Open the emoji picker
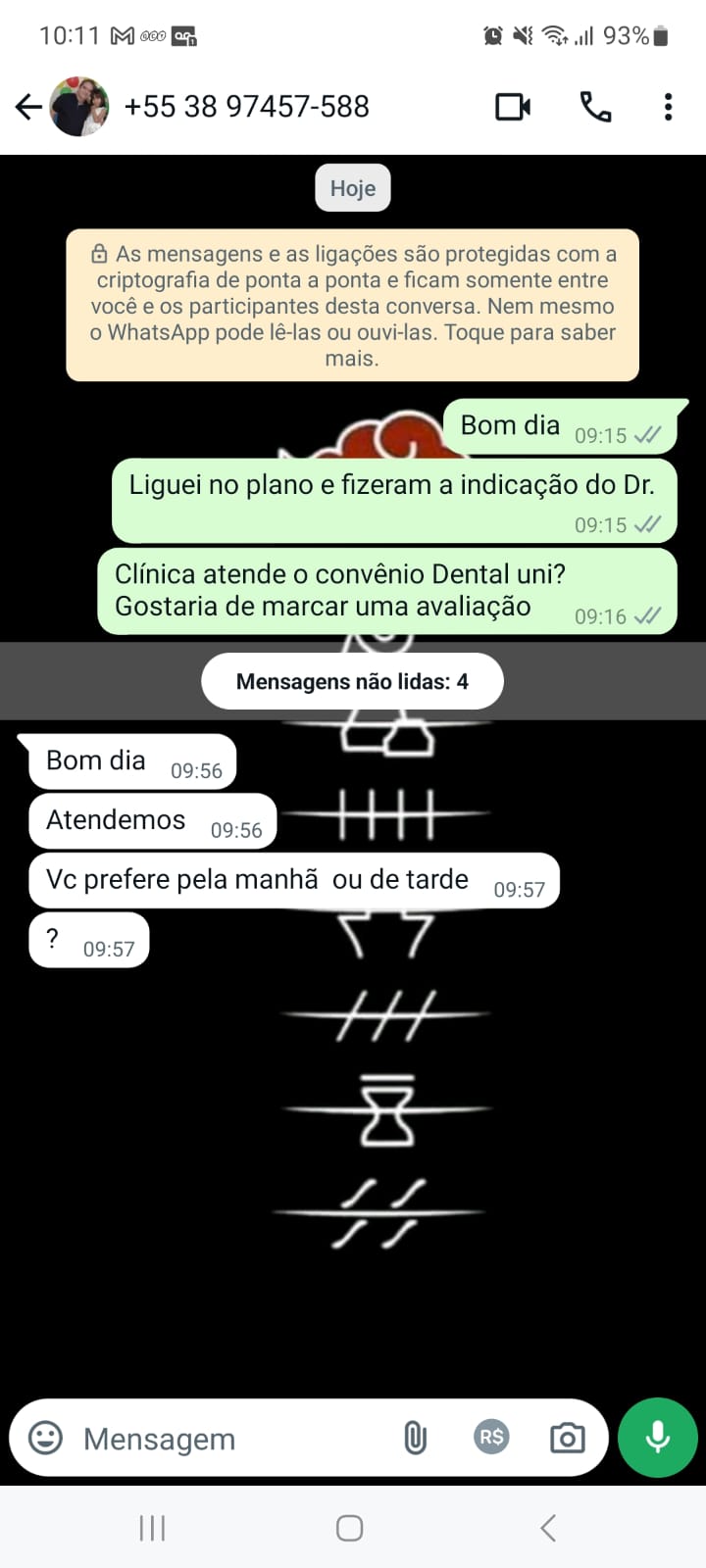Screen dimensions: 706x1568 pyautogui.click(x=45, y=1438)
